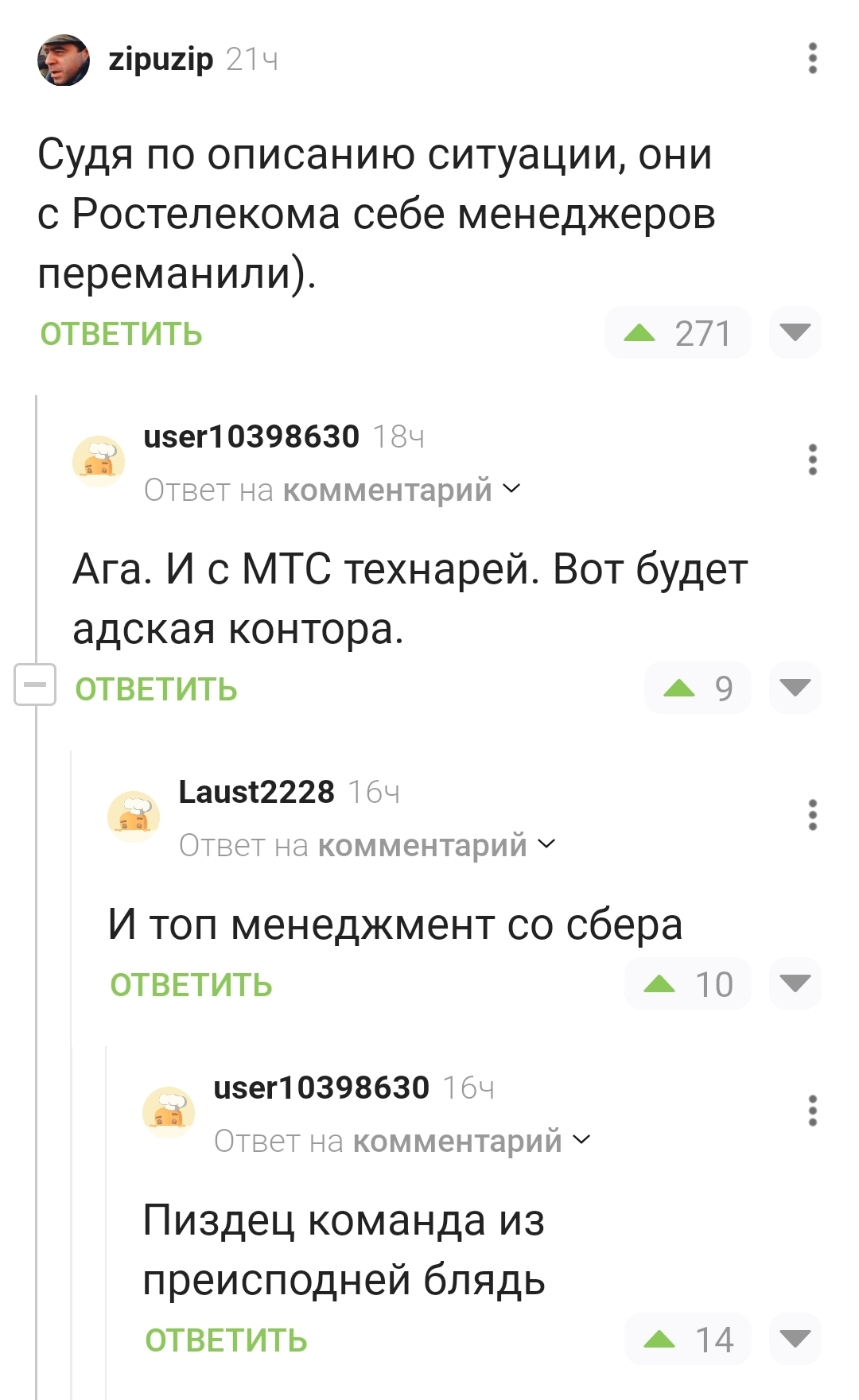This screenshot has width=859, height=1400.
Task: Downvote zipuzip's comment about Ростелеком
Action: (795, 332)
